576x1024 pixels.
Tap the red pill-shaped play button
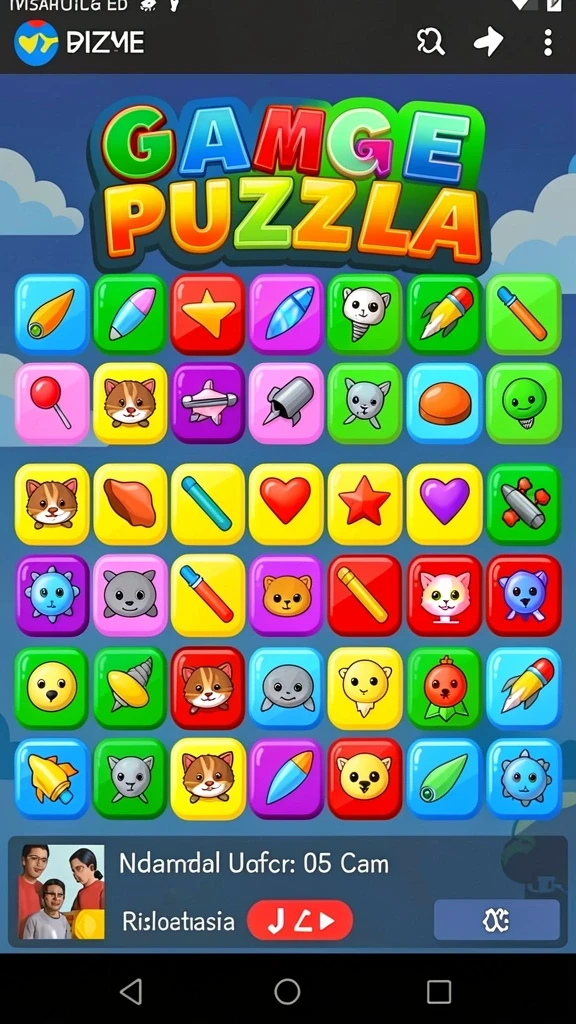click(x=300, y=920)
